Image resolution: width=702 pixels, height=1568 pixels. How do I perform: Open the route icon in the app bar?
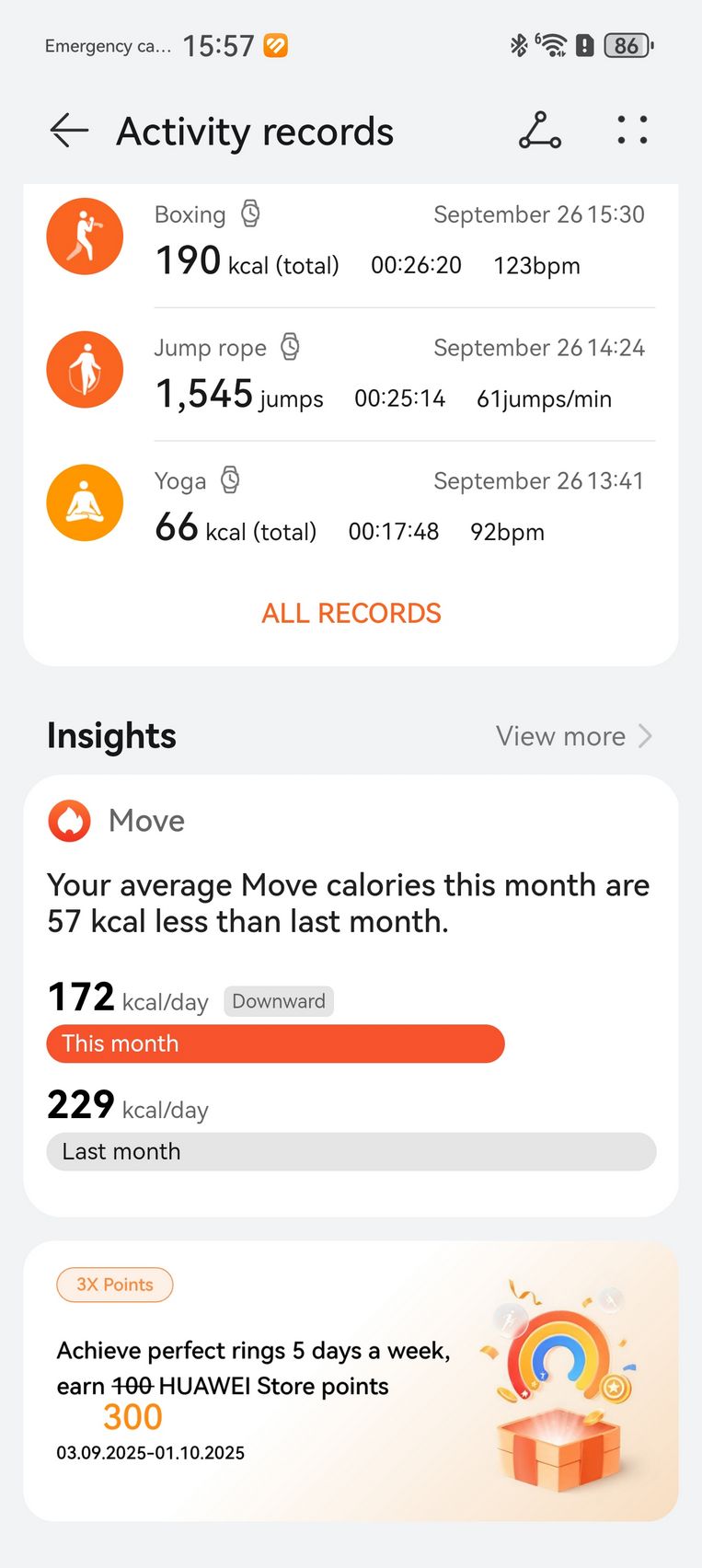(540, 131)
